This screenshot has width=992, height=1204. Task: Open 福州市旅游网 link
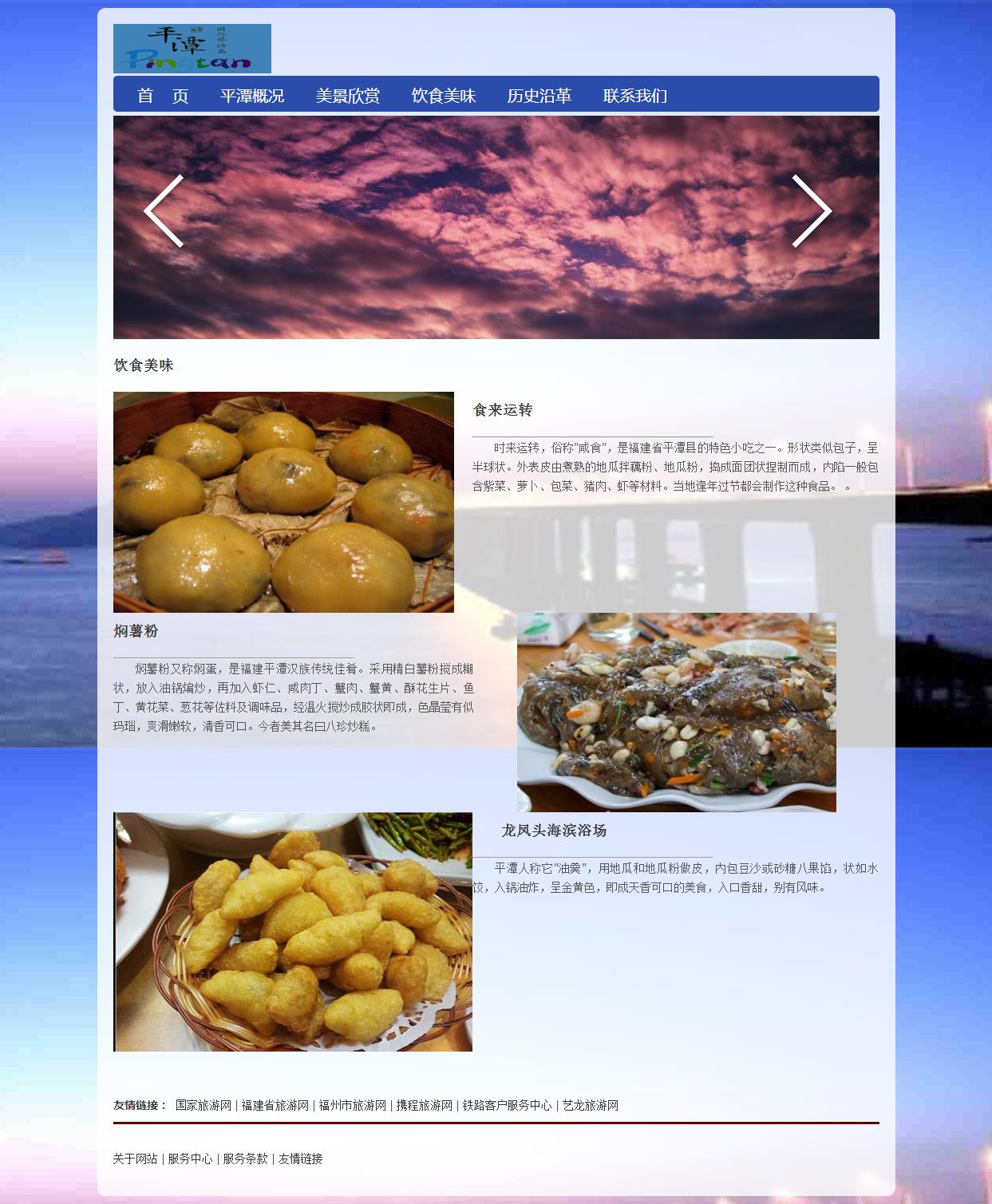(353, 1105)
